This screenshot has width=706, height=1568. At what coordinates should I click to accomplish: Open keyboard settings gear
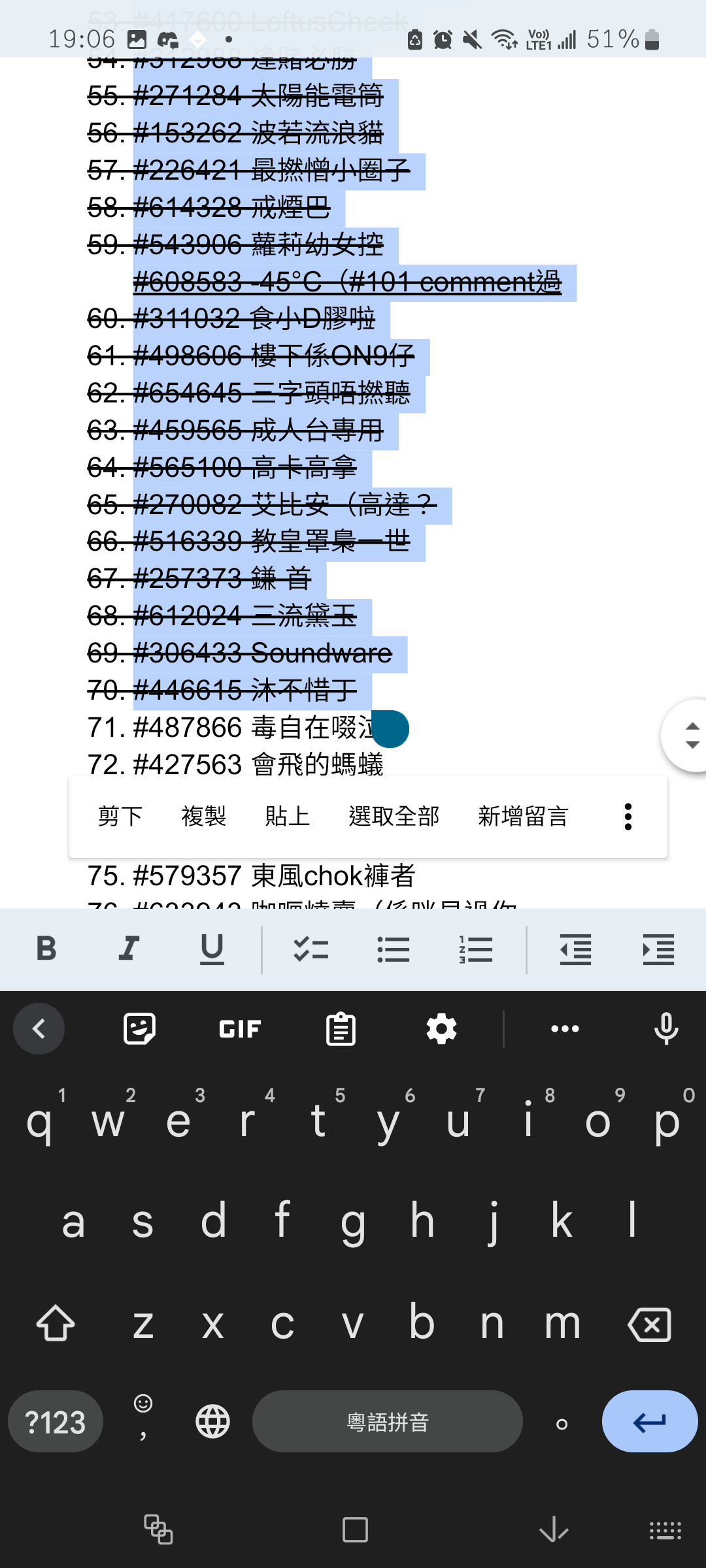coord(441,1029)
